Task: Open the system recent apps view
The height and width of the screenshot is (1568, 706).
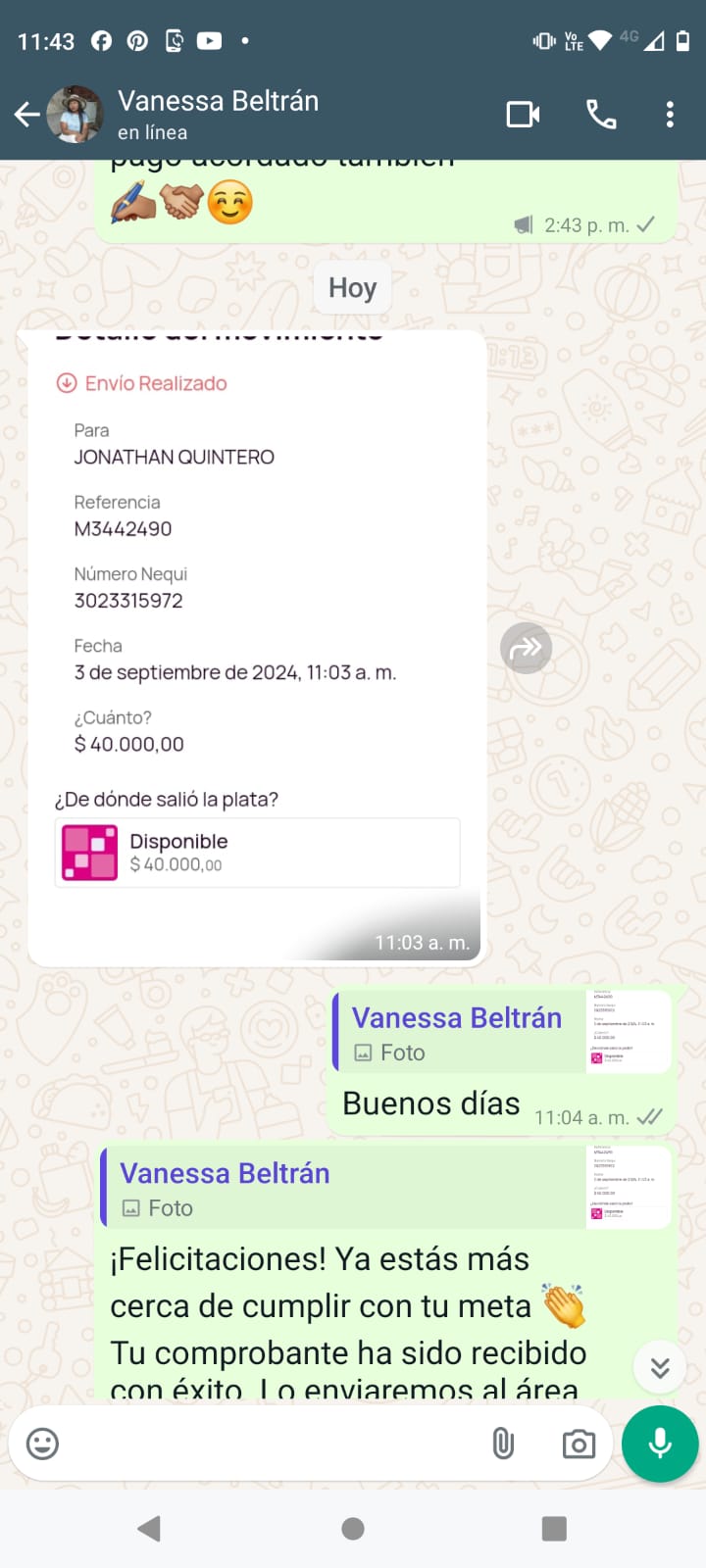Action: point(554,1529)
